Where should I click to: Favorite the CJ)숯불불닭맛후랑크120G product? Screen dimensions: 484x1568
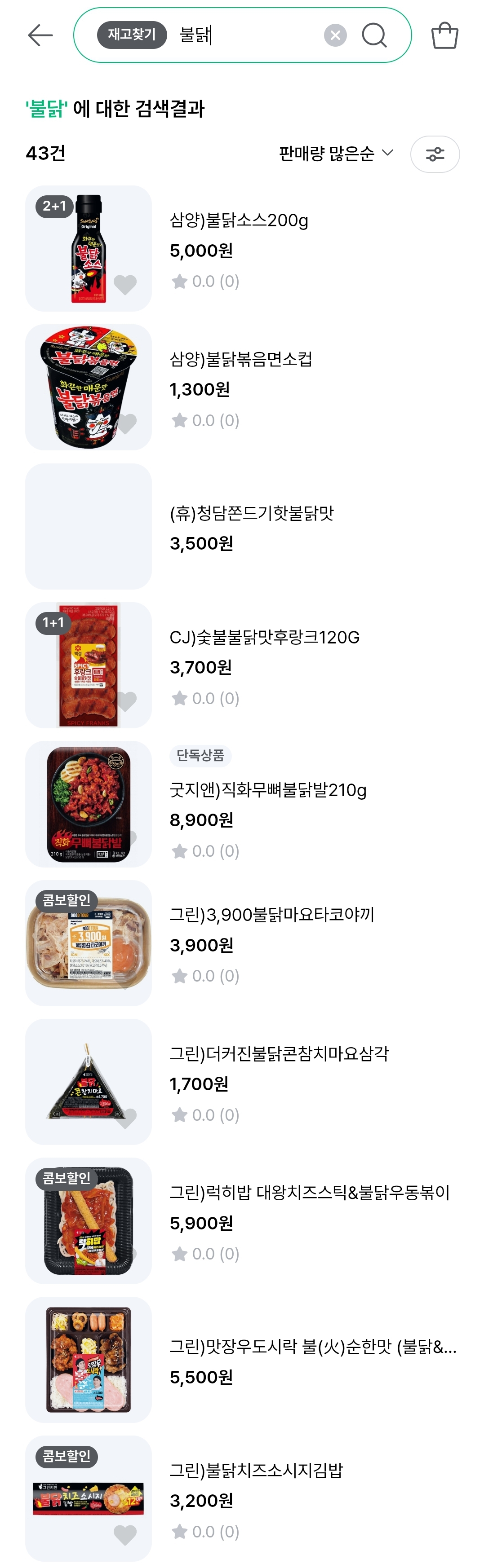(126, 700)
